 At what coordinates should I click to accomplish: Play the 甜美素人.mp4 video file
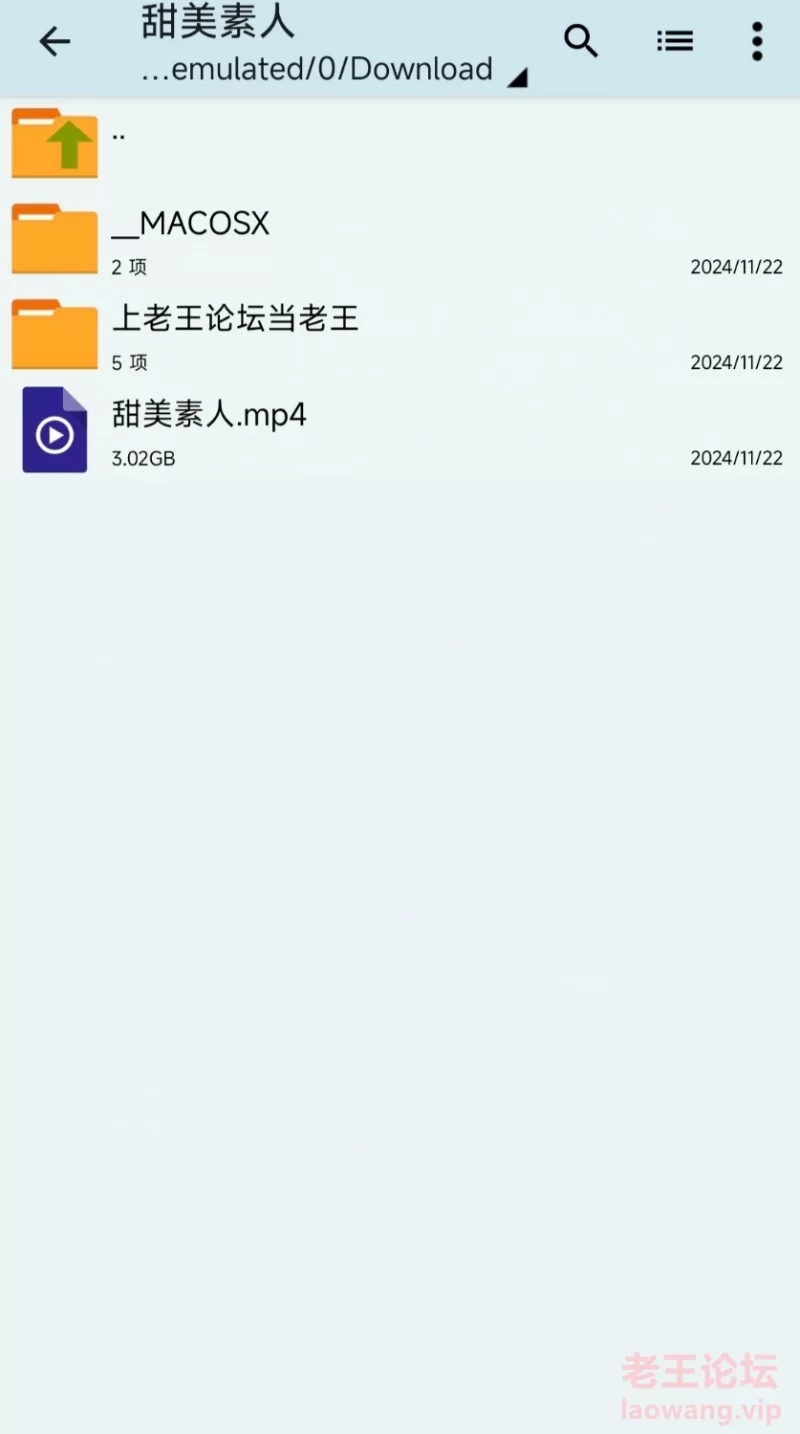(400, 429)
